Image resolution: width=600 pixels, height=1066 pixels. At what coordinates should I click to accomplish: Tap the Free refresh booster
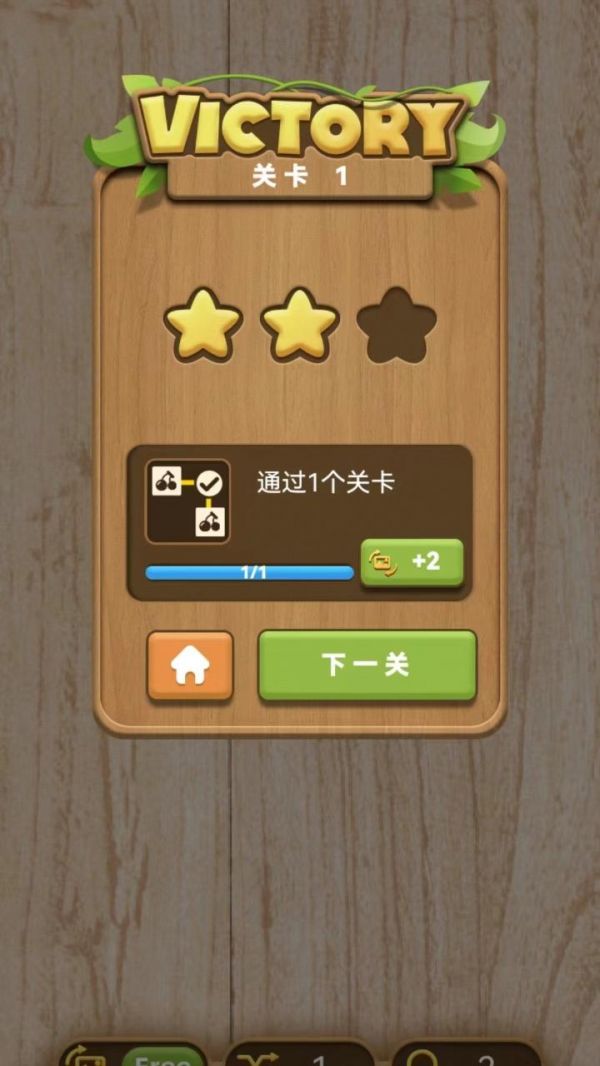pos(132,1056)
